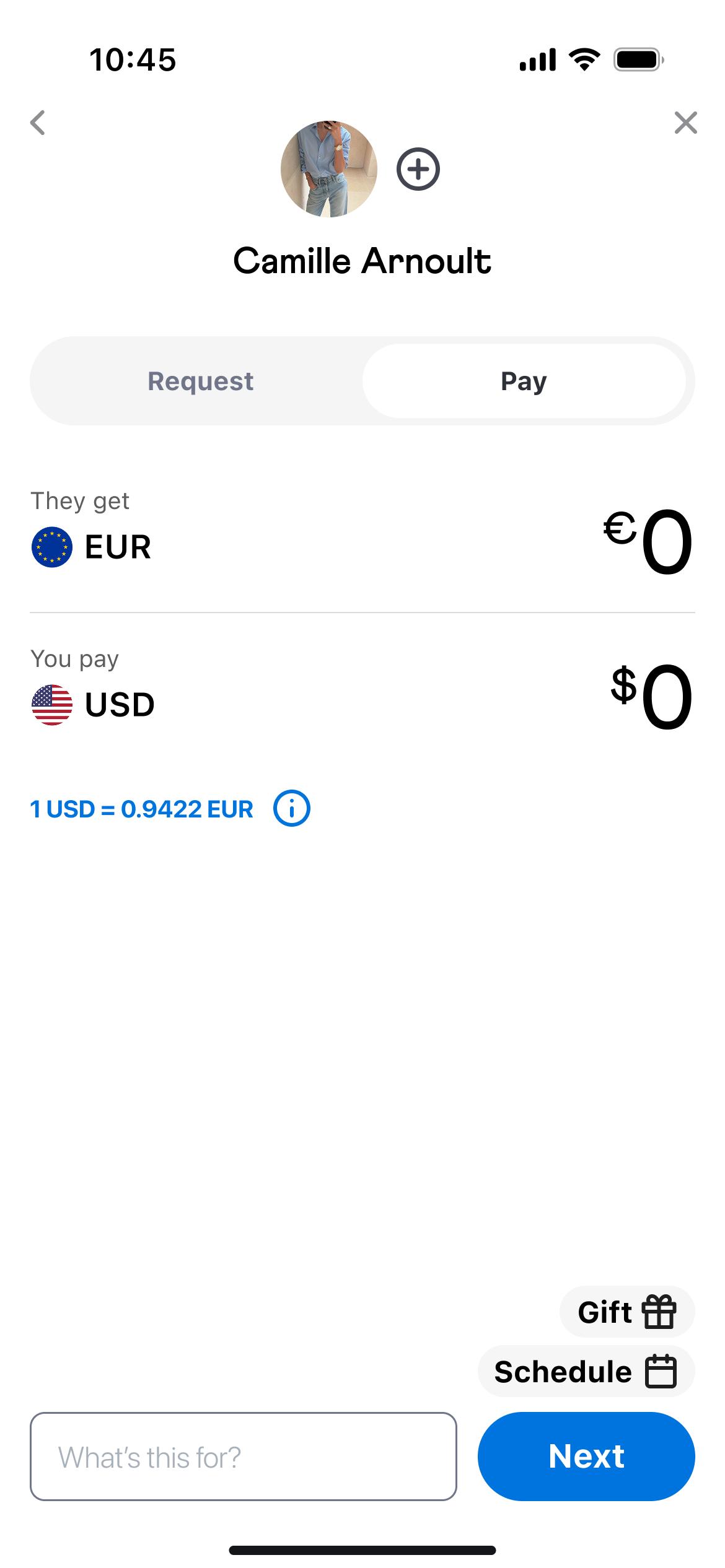Change the USD paying currency
Viewport: 725px width, 1568px height.
coord(93,705)
